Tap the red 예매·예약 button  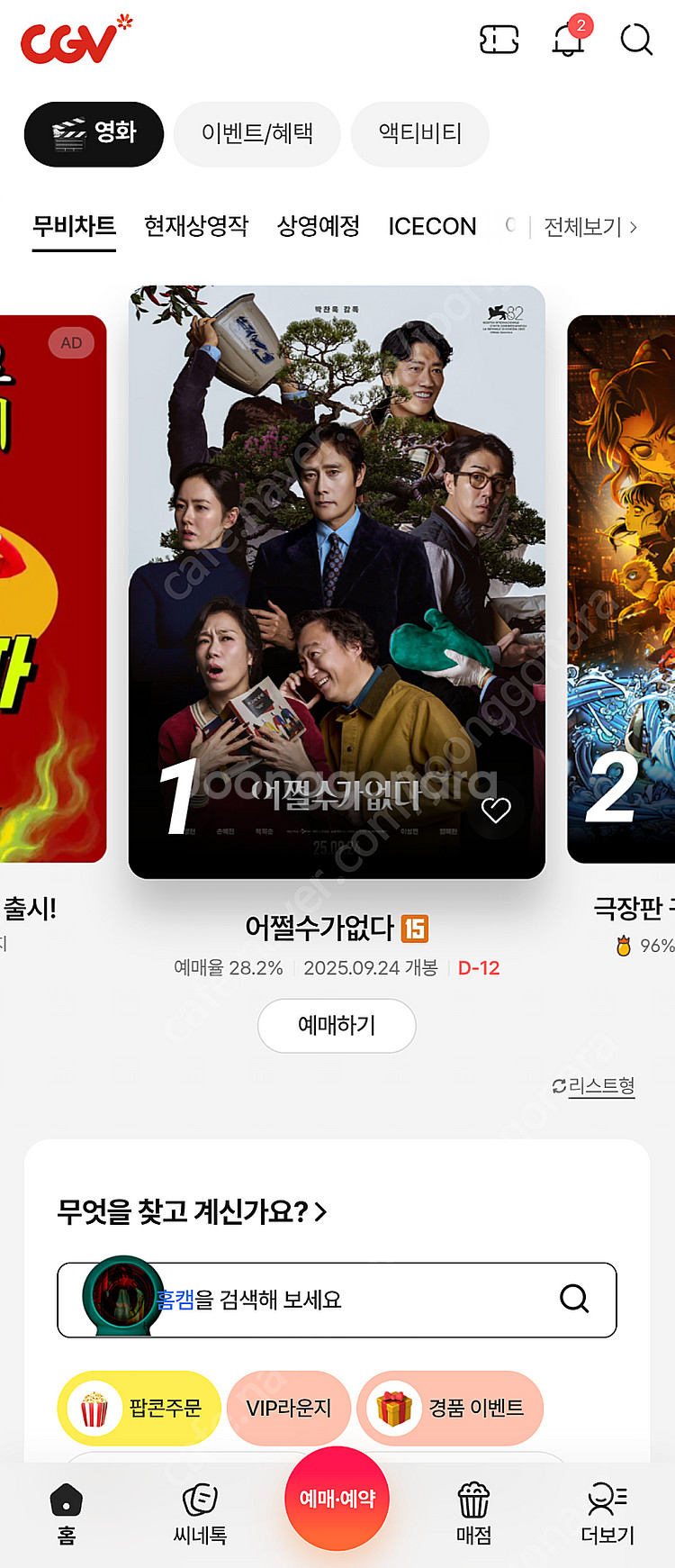pyautogui.click(x=337, y=1498)
